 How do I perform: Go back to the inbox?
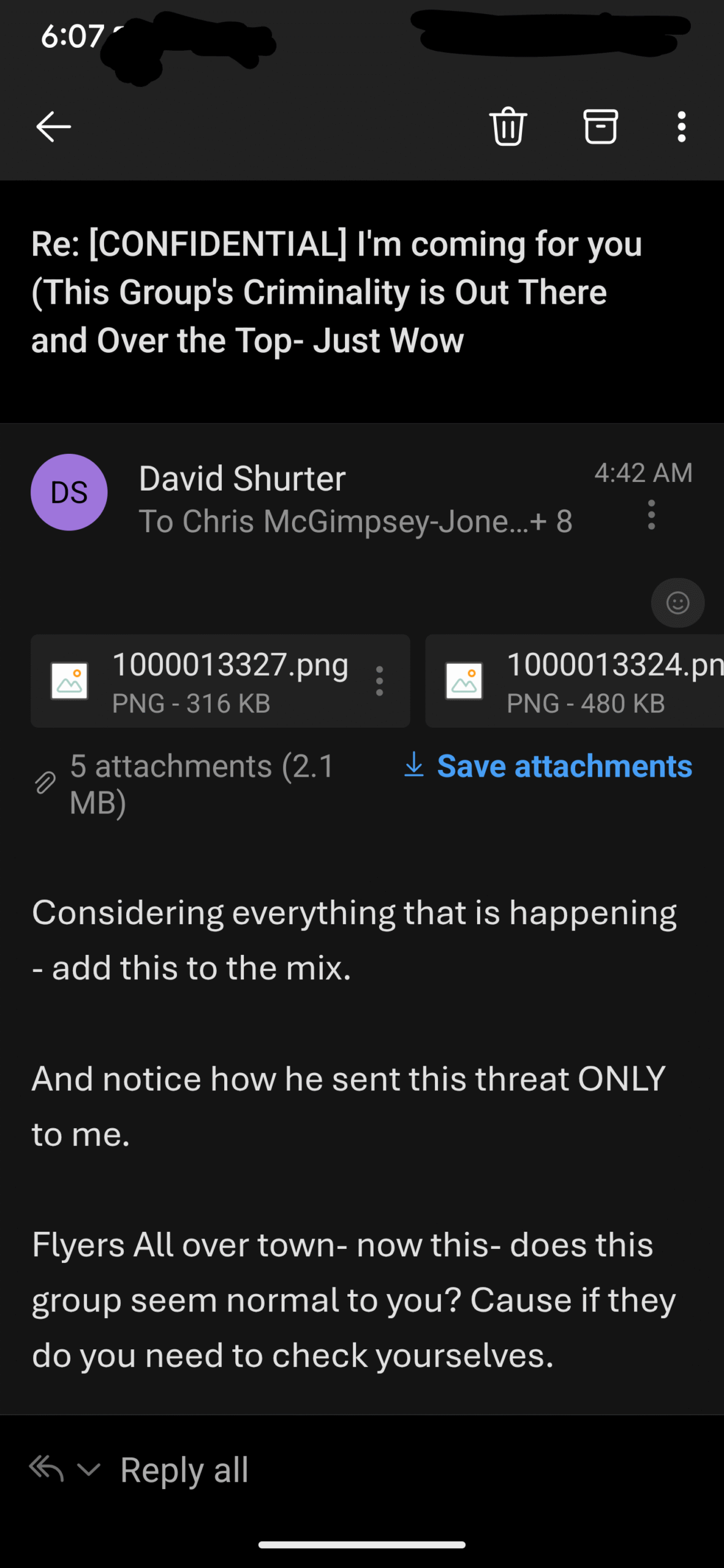point(54,127)
